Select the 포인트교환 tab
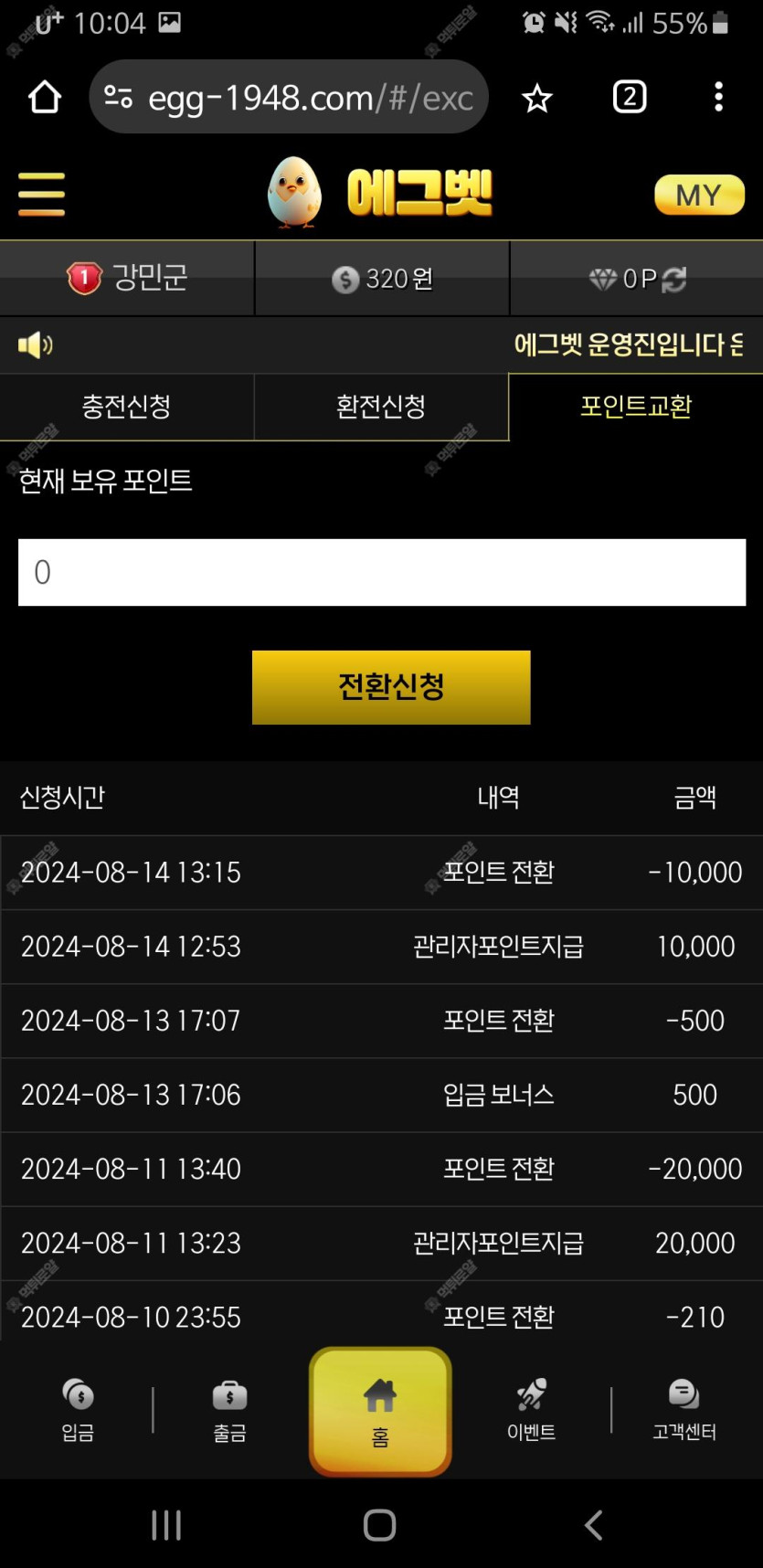Viewport: 763px width, 1568px height. (x=636, y=407)
